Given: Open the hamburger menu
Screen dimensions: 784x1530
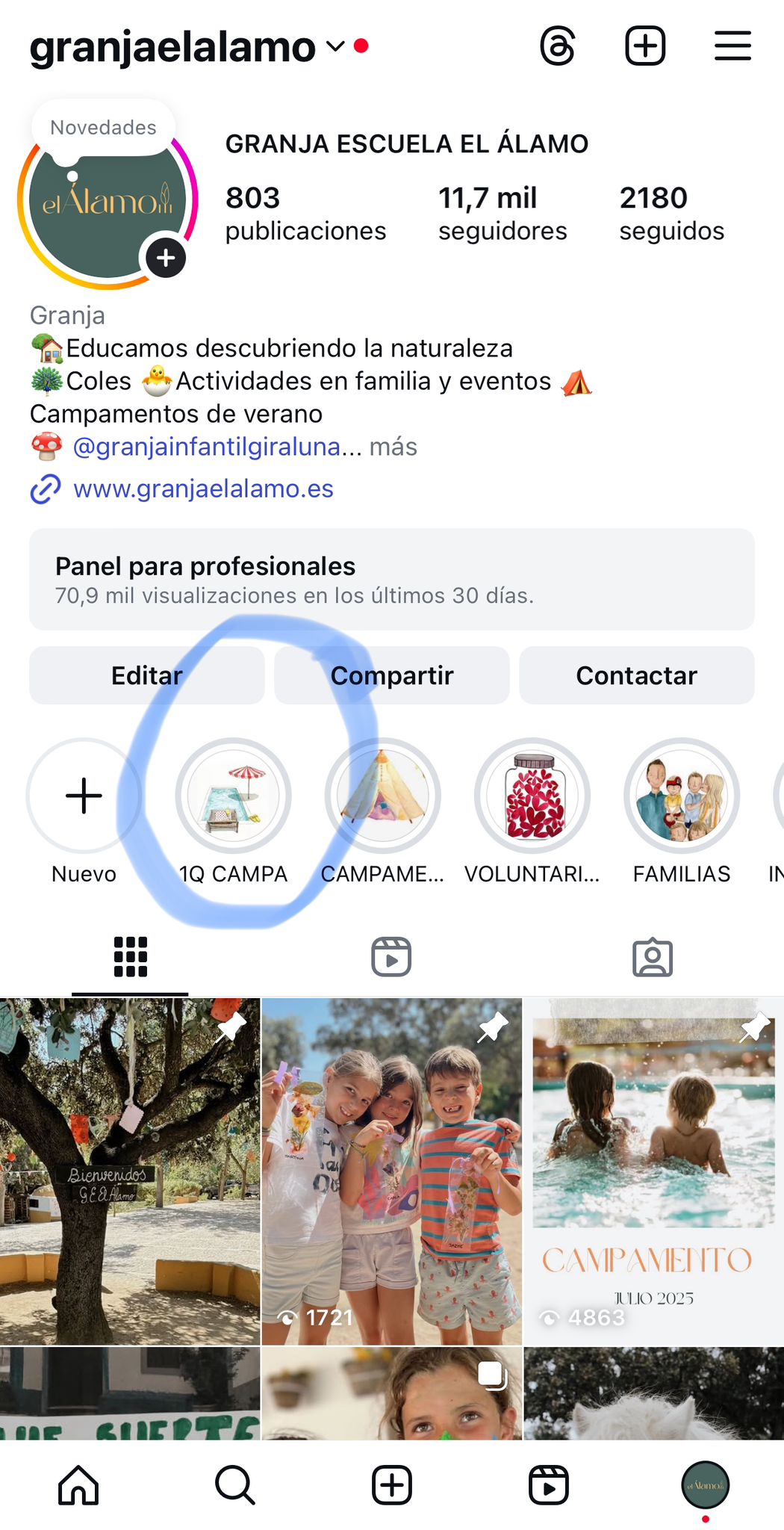Looking at the screenshot, I should point(732,46).
